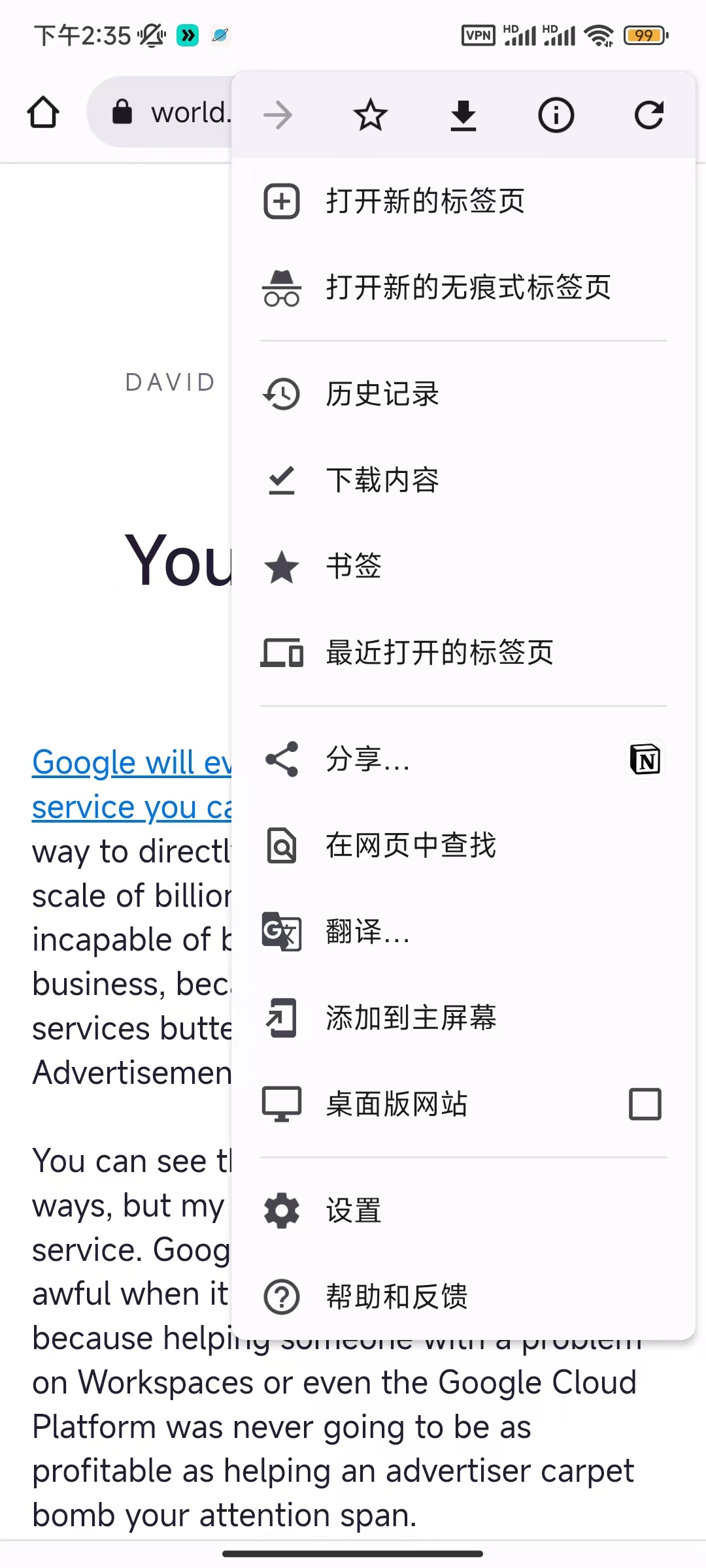This screenshot has height=1568, width=706.
Task: Open a new incognito tab (打开新的无痕式标签页)
Action: pyautogui.click(x=468, y=287)
